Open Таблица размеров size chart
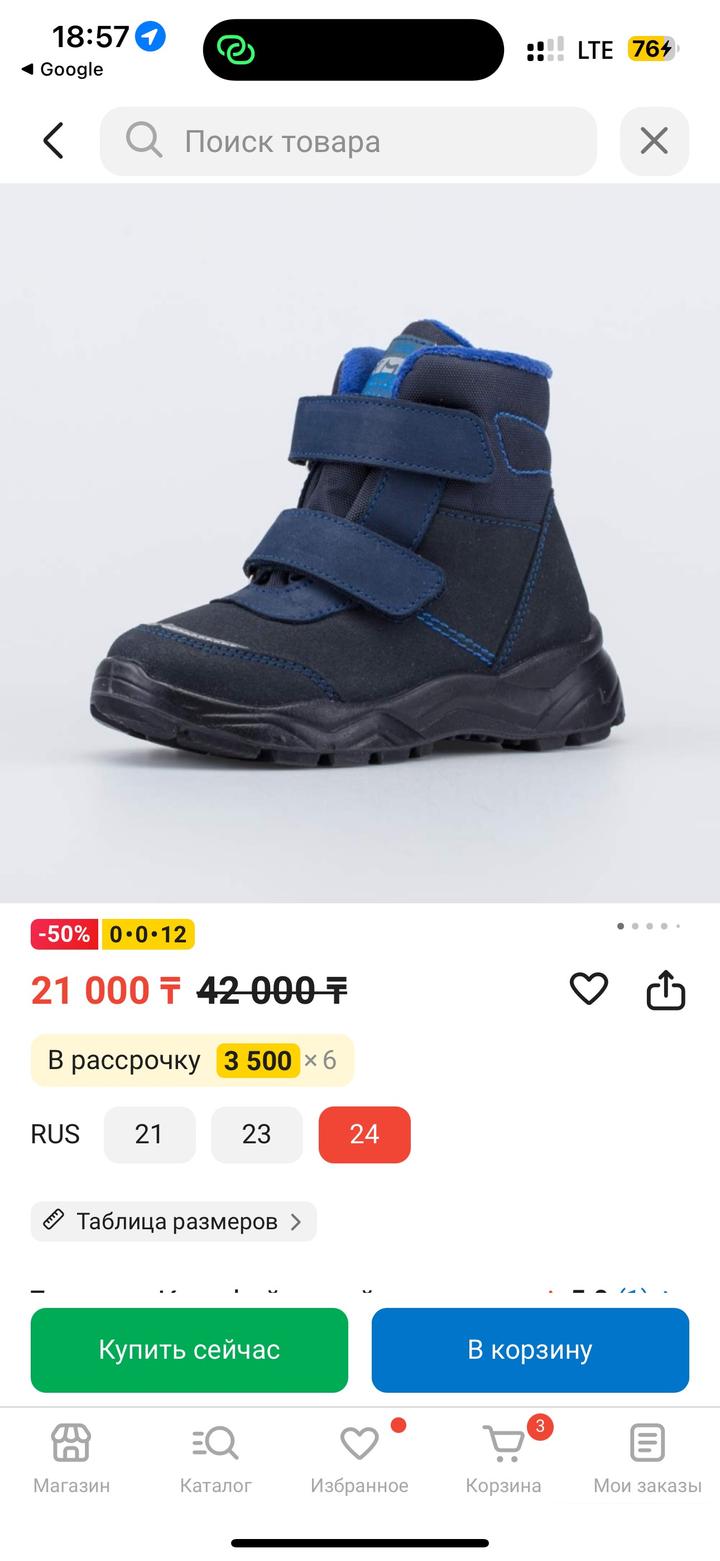This screenshot has width=720, height=1561. pyautogui.click(x=174, y=1221)
